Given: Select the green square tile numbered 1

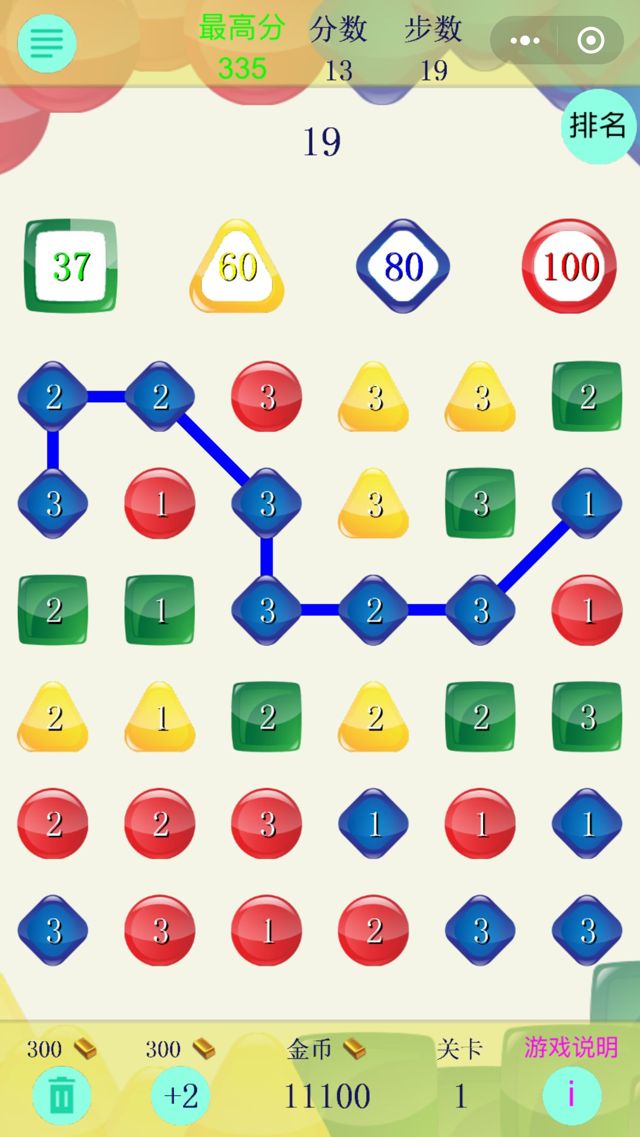Looking at the screenshot, I should [x=160, y=610].
